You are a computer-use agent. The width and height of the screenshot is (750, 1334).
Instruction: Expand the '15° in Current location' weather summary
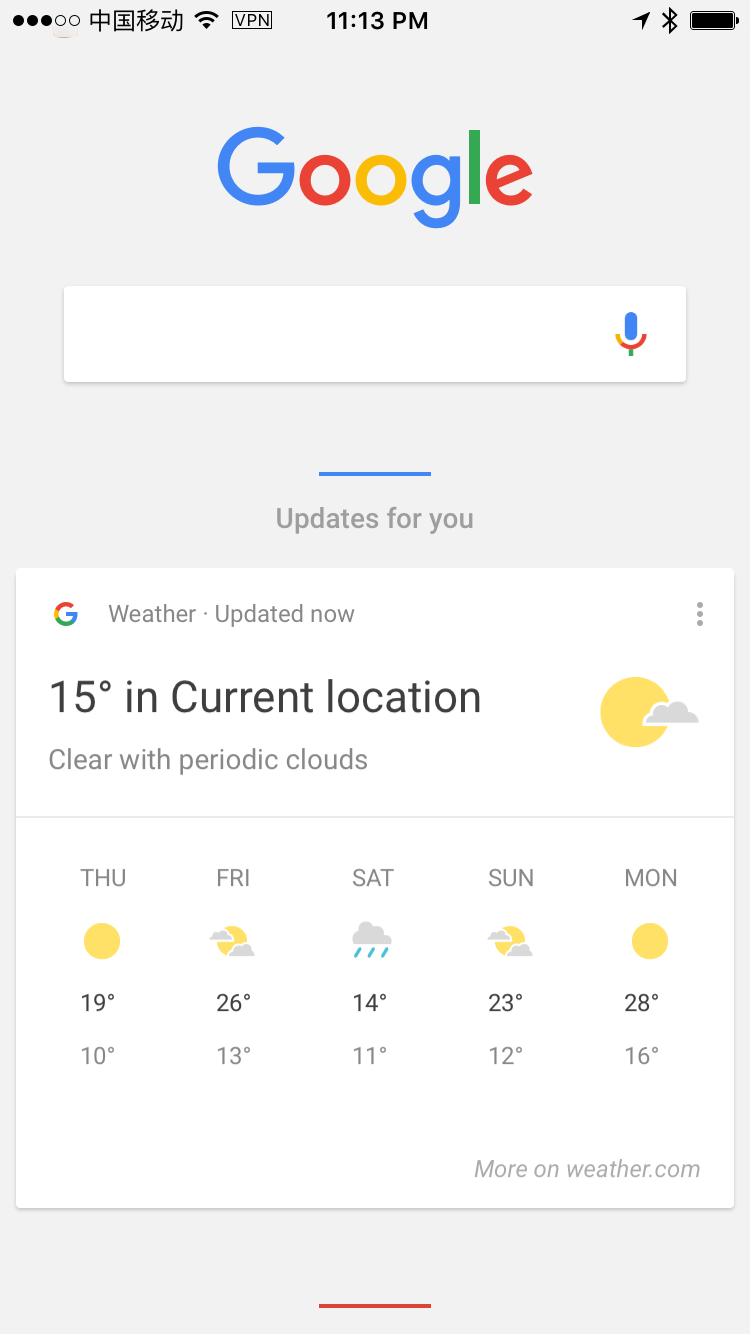tap(265, 696)
